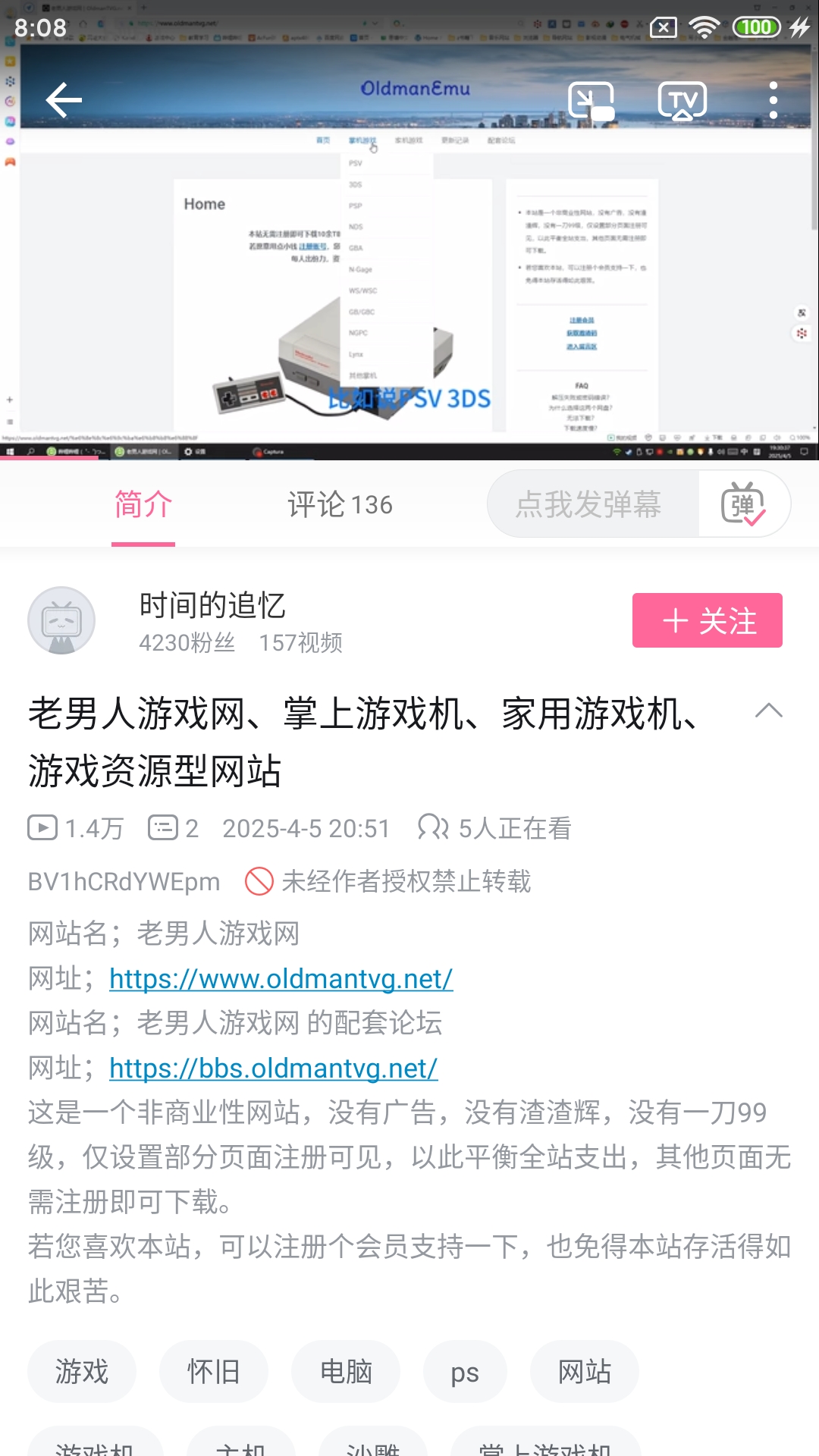This screenshot has height=1456, width=819.
Task: Open 时间的追忆 uploader profile
Action: pos(212,606)
